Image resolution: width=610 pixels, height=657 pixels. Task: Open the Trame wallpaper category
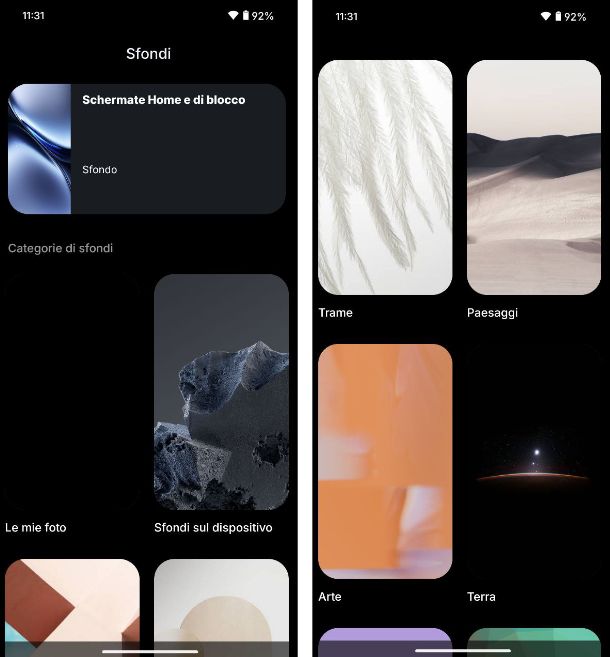click(385, 177)
